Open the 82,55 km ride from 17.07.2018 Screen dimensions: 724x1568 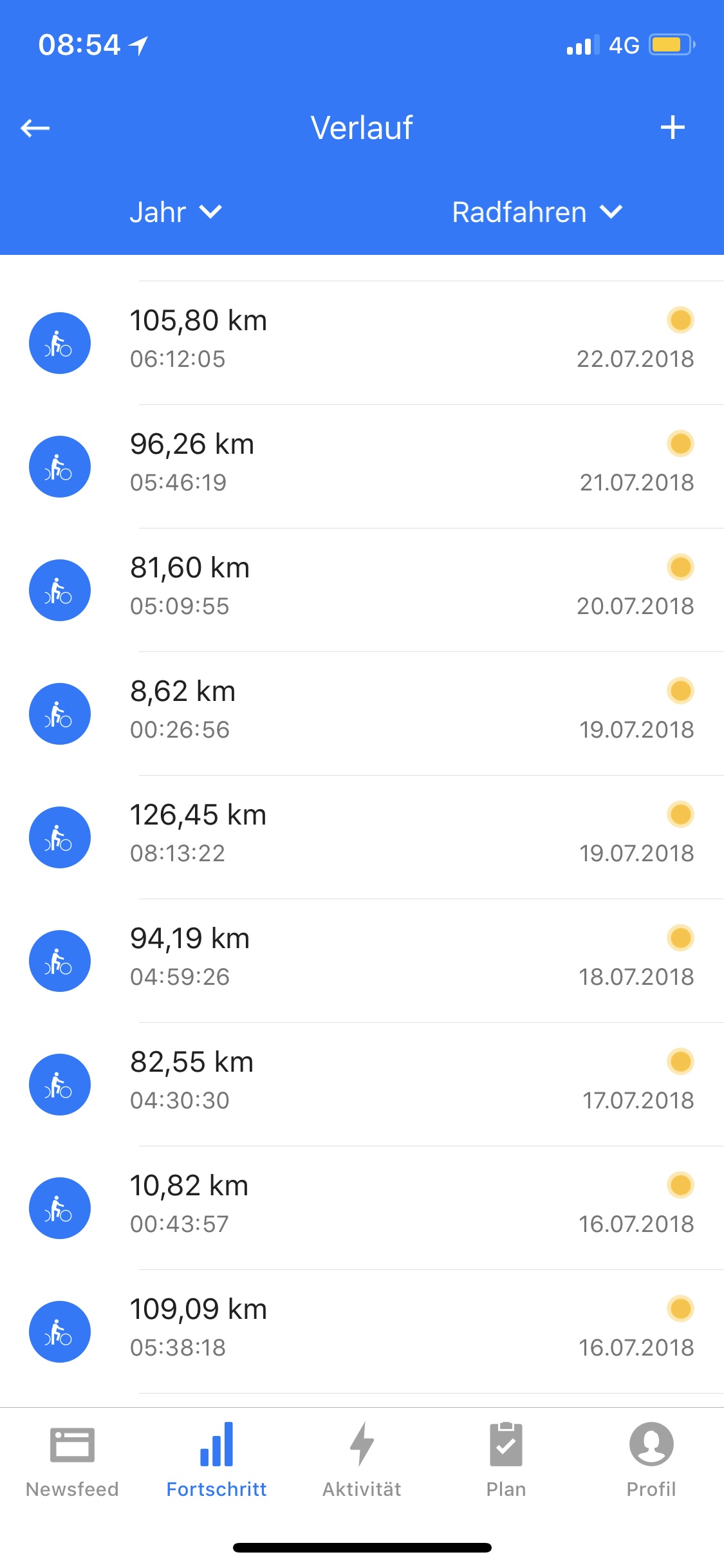point(362,1083)
